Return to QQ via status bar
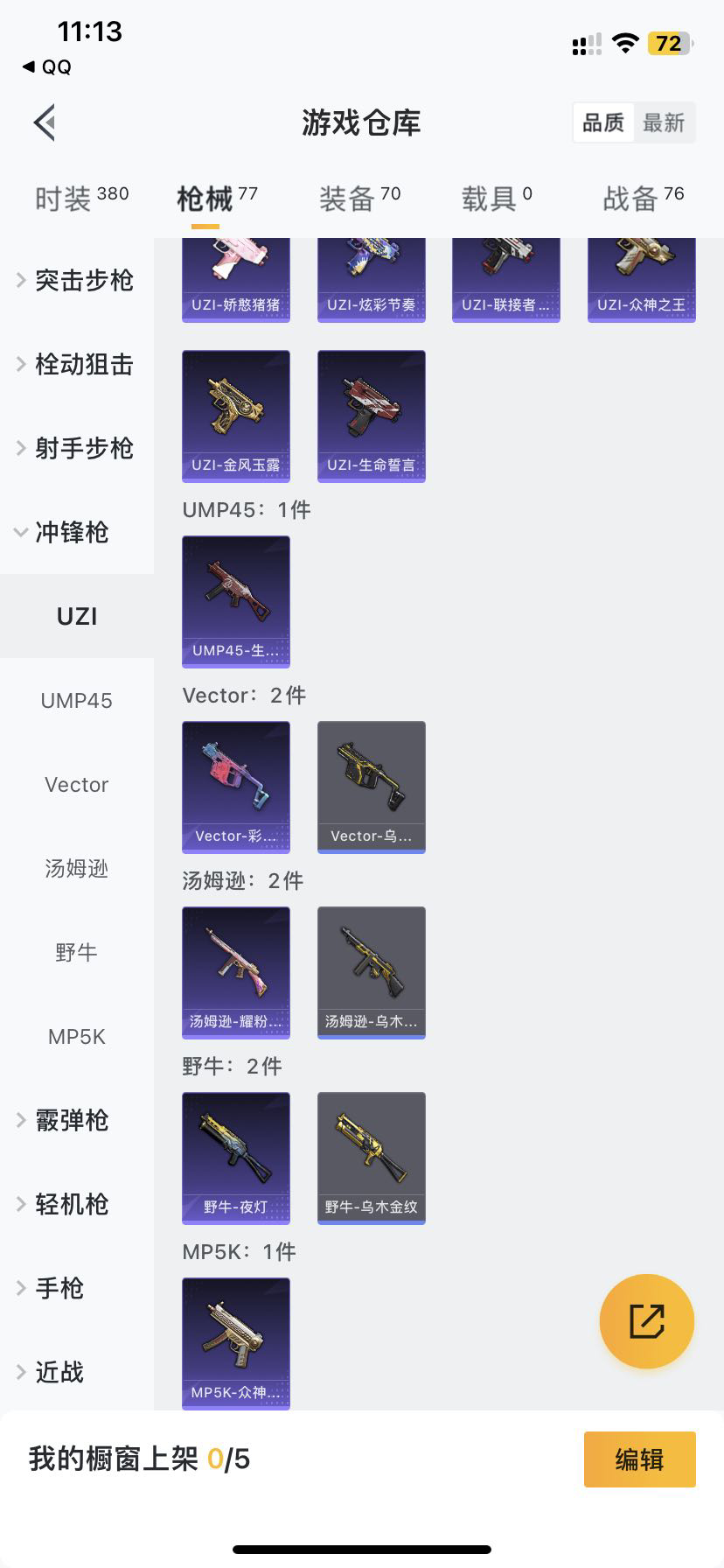Screen dimensions: 724x1568 tap(47, 67)
